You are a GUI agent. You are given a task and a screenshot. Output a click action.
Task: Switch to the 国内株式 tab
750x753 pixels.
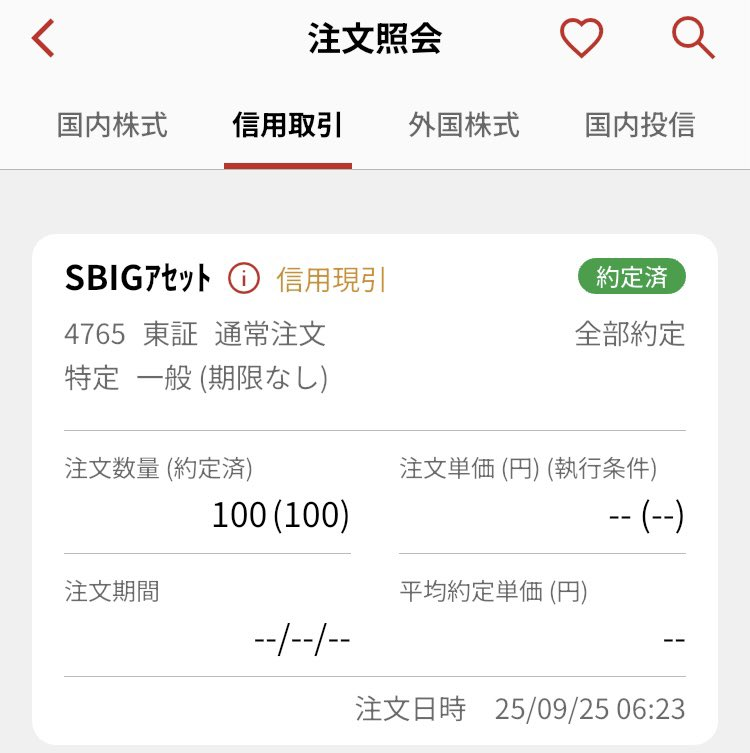coord(112,125)
